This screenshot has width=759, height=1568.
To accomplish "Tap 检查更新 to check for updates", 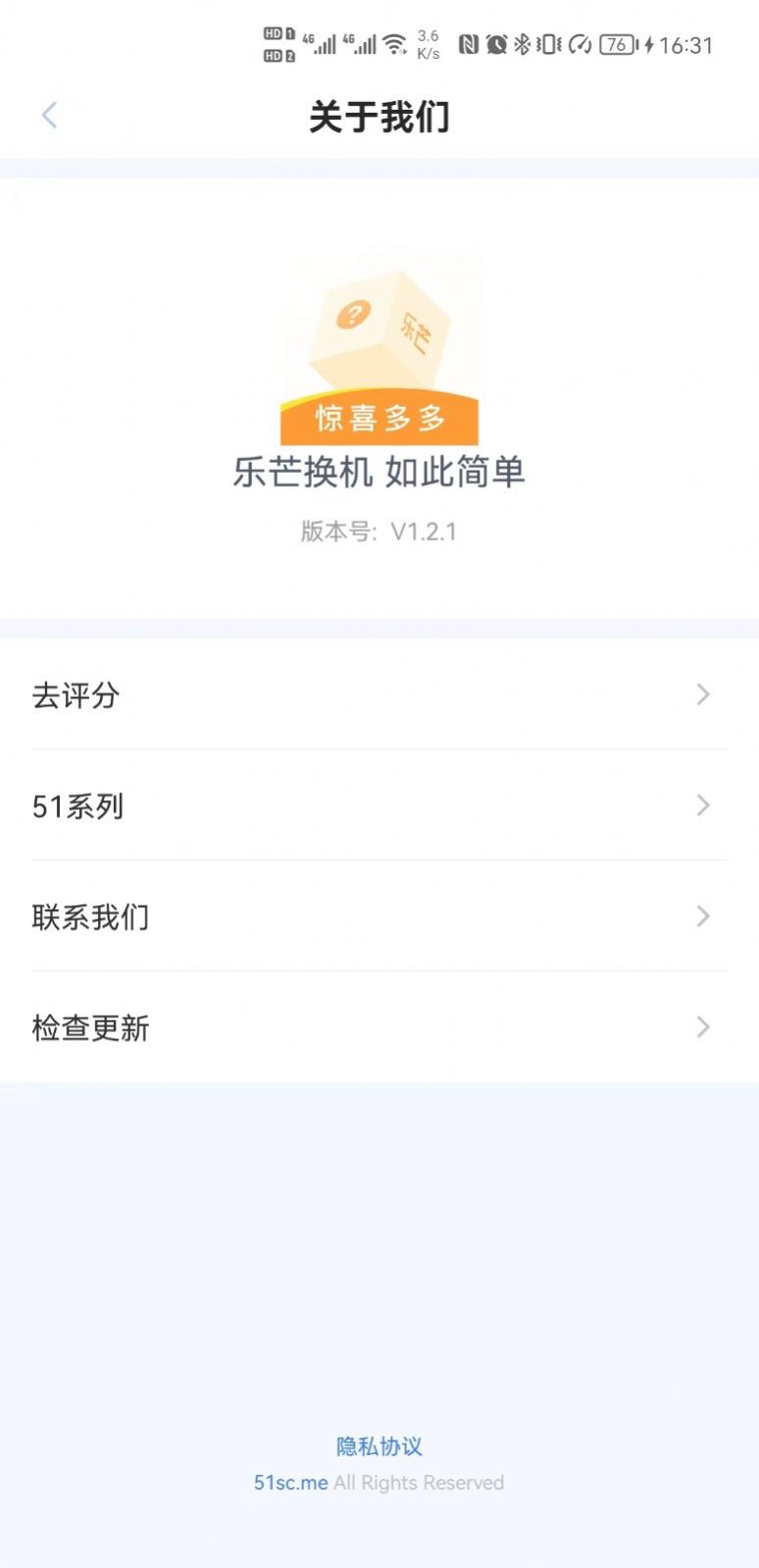I will click(379, 1028).
